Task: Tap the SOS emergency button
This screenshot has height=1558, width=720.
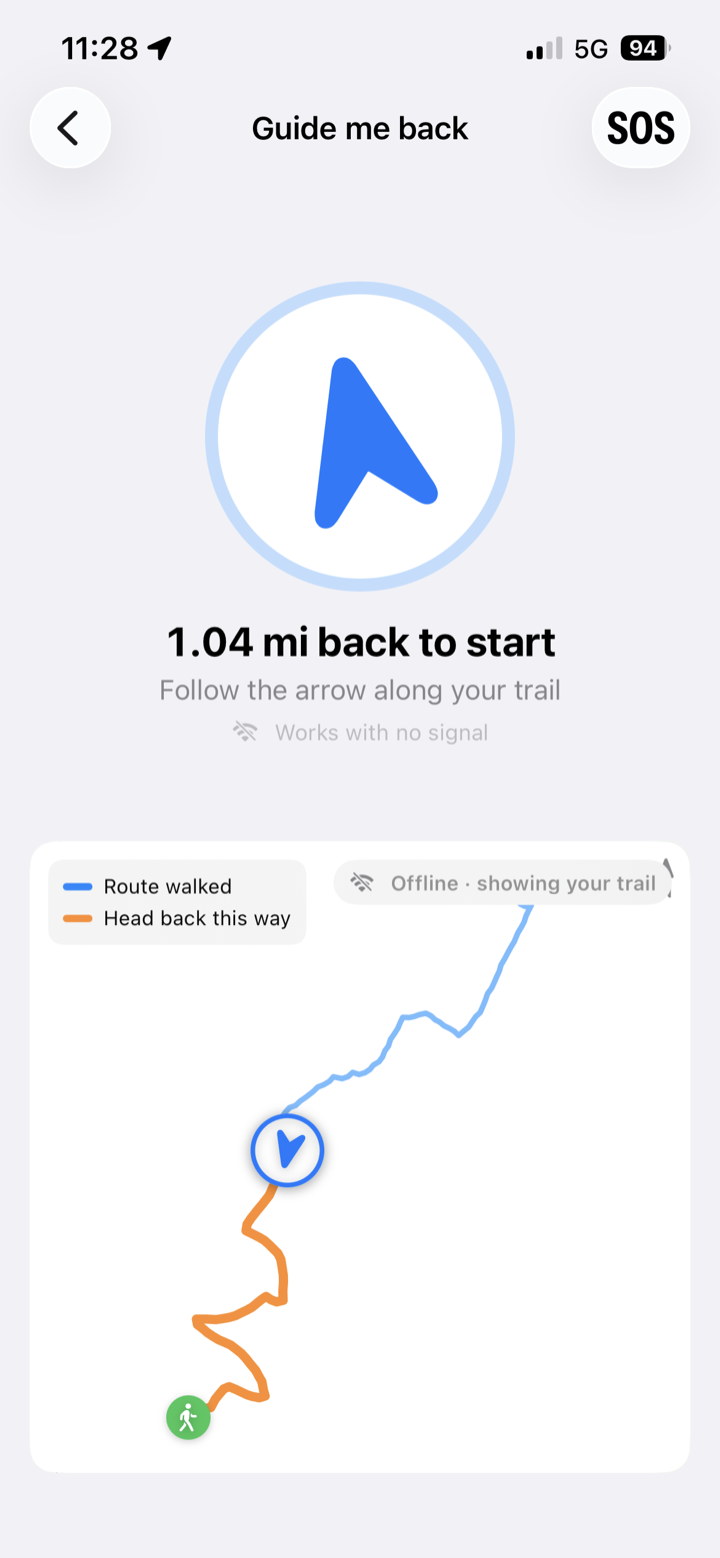Action: [x=641, y=128]
